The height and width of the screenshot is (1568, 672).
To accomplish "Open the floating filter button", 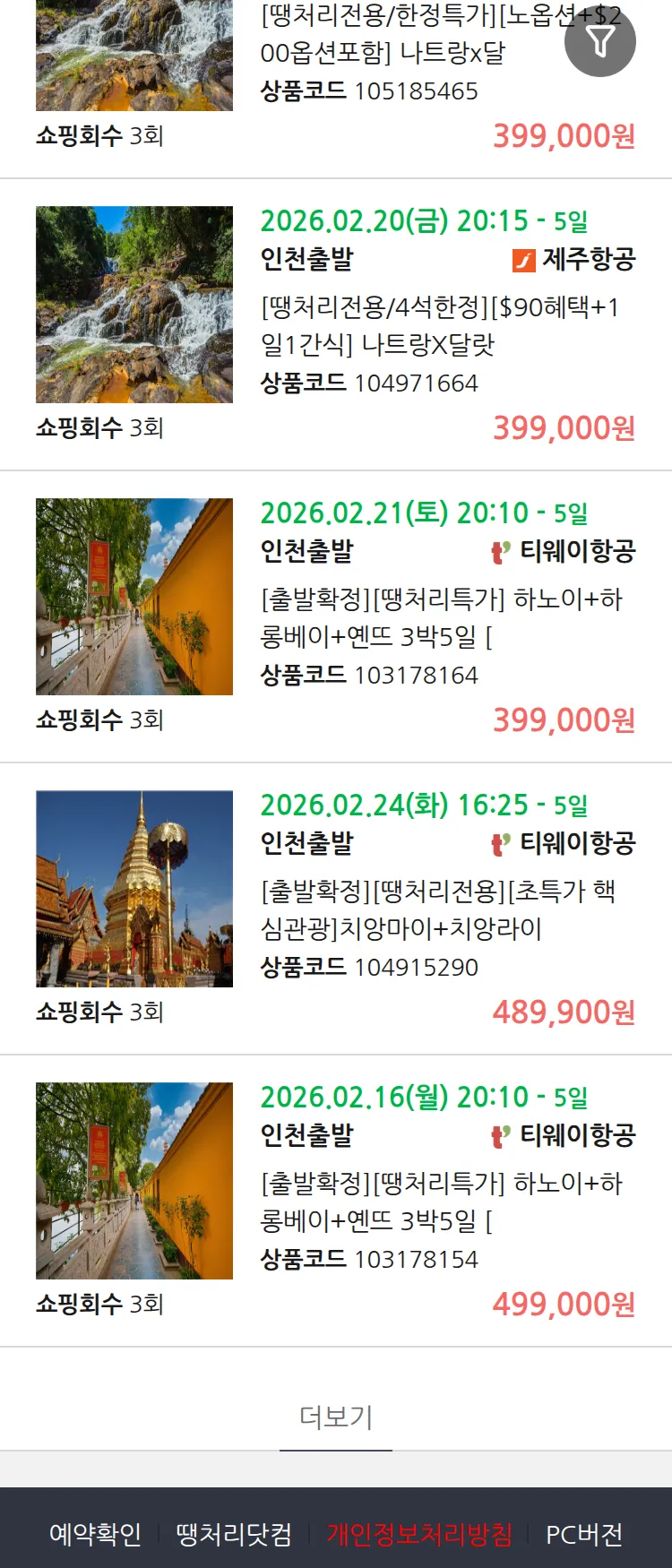I will [599, 41].
